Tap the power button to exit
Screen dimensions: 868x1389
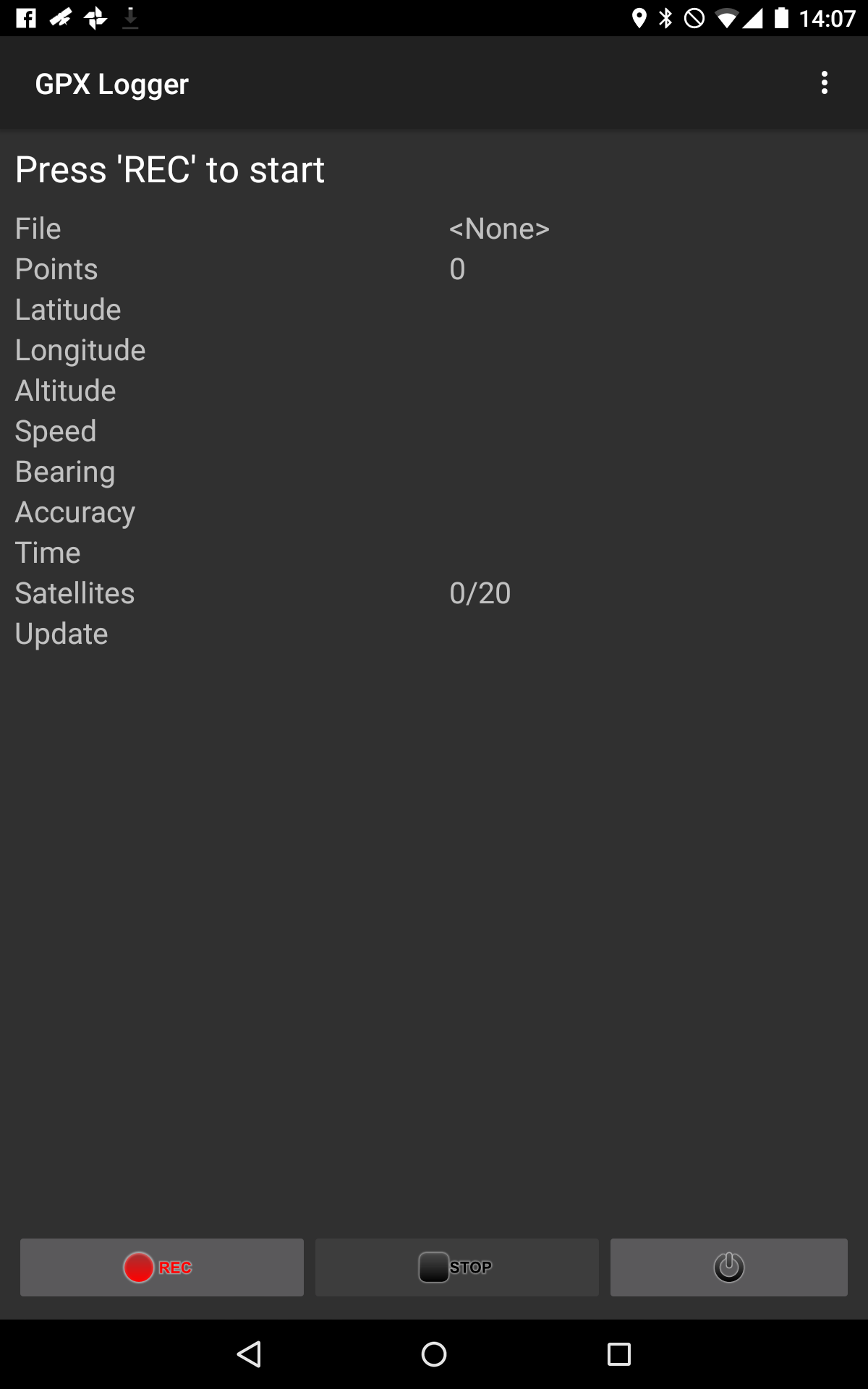click(728, 1267)
